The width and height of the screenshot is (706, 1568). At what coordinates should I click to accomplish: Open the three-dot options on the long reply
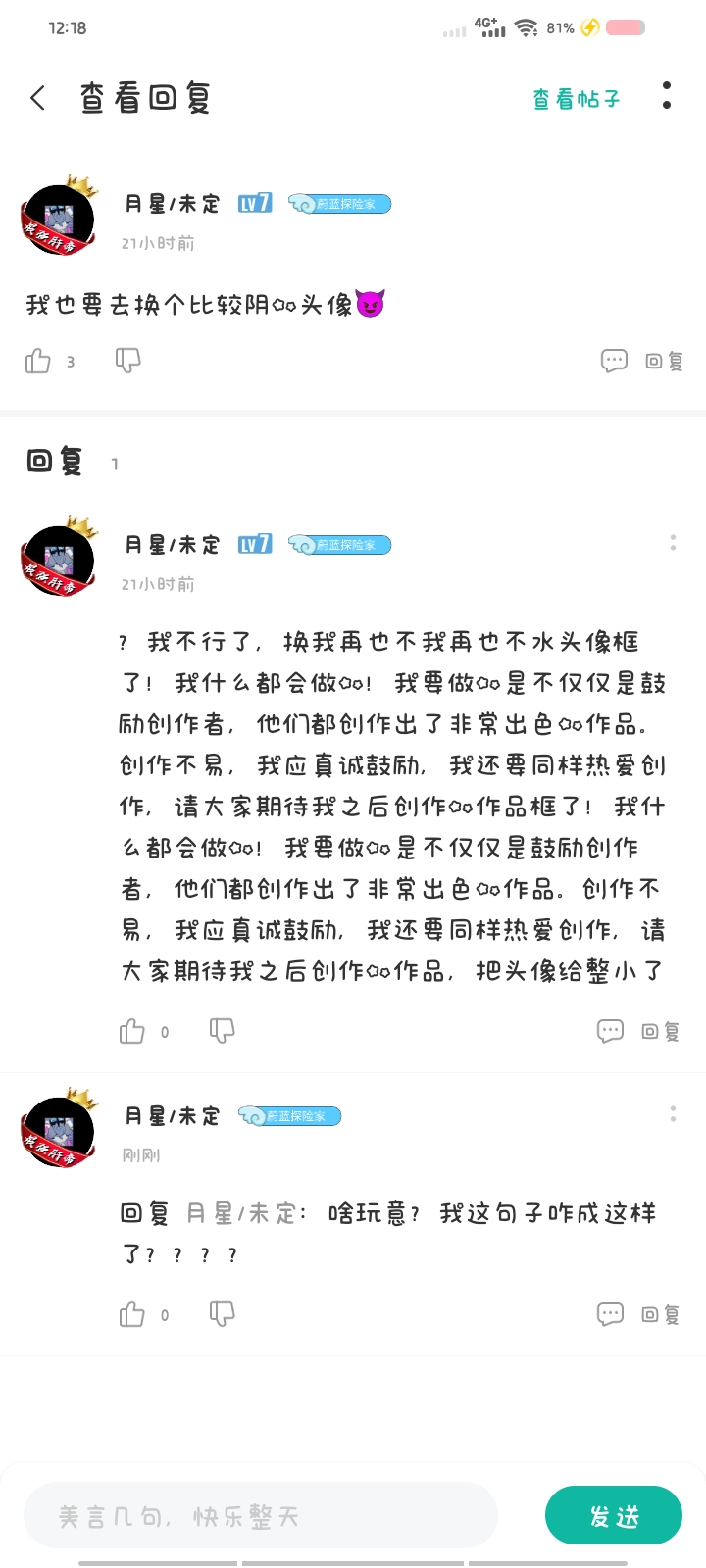(x=673, y=541)
